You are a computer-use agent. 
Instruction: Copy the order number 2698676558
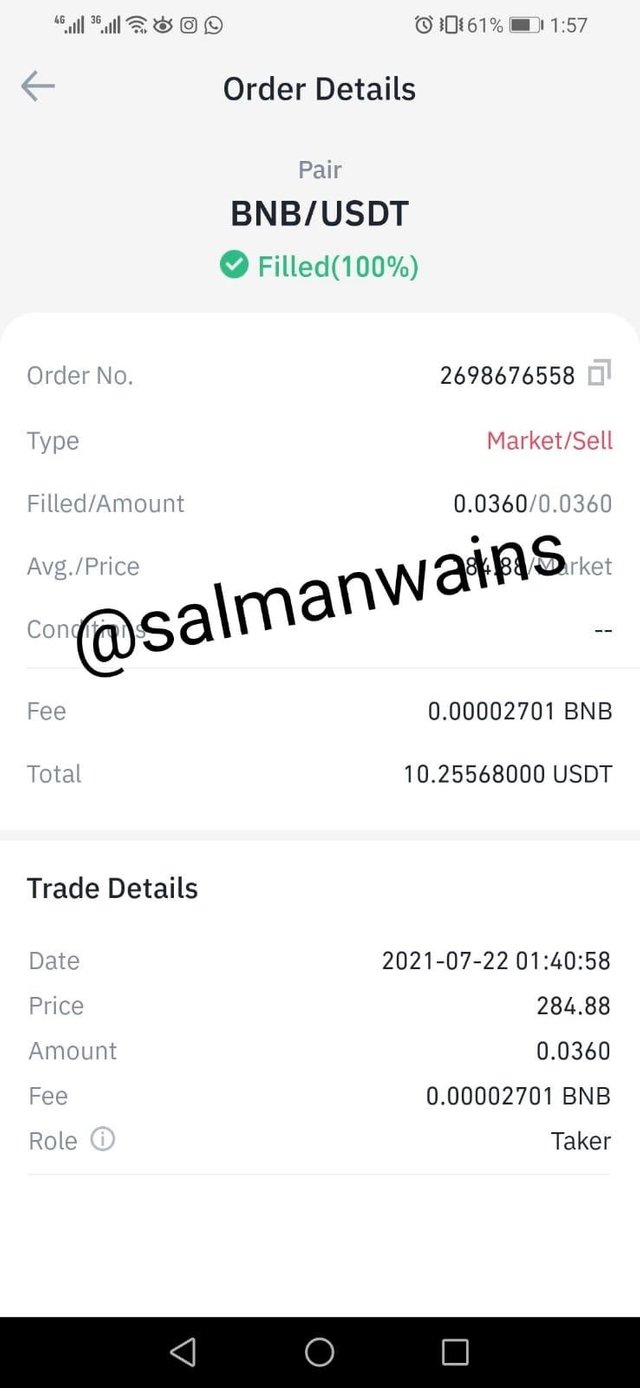click(x=598, y=374)
